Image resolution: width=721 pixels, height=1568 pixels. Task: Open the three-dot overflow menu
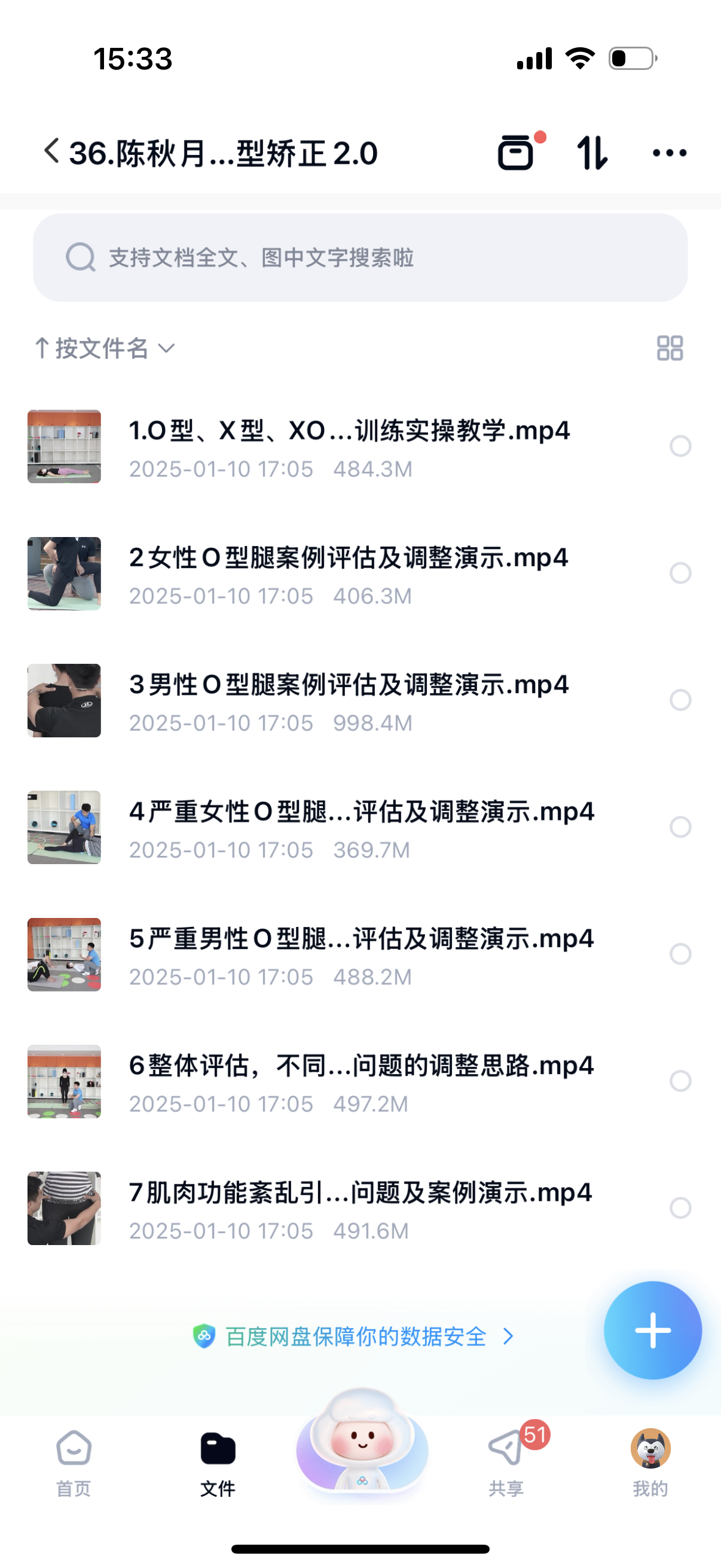click(x=669, y=152)
